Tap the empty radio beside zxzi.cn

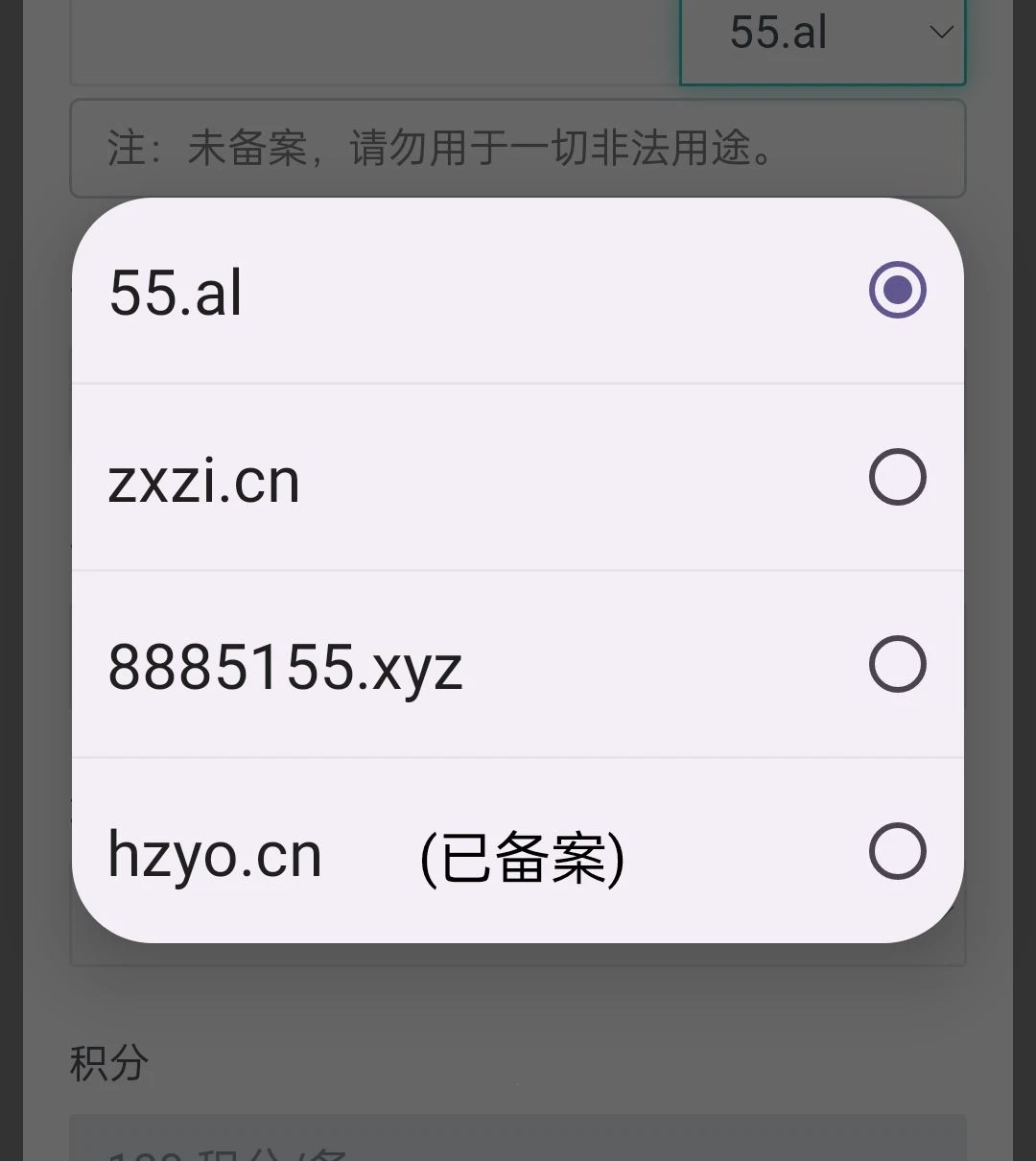tap(898, 477)
